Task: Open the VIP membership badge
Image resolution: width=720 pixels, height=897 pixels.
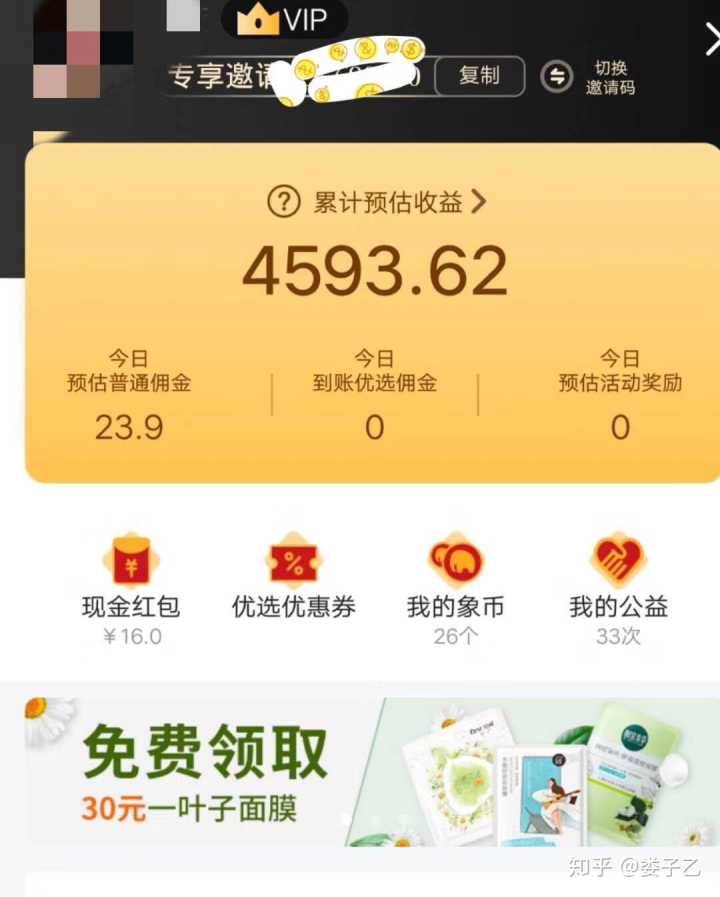Action: (284, 19)
